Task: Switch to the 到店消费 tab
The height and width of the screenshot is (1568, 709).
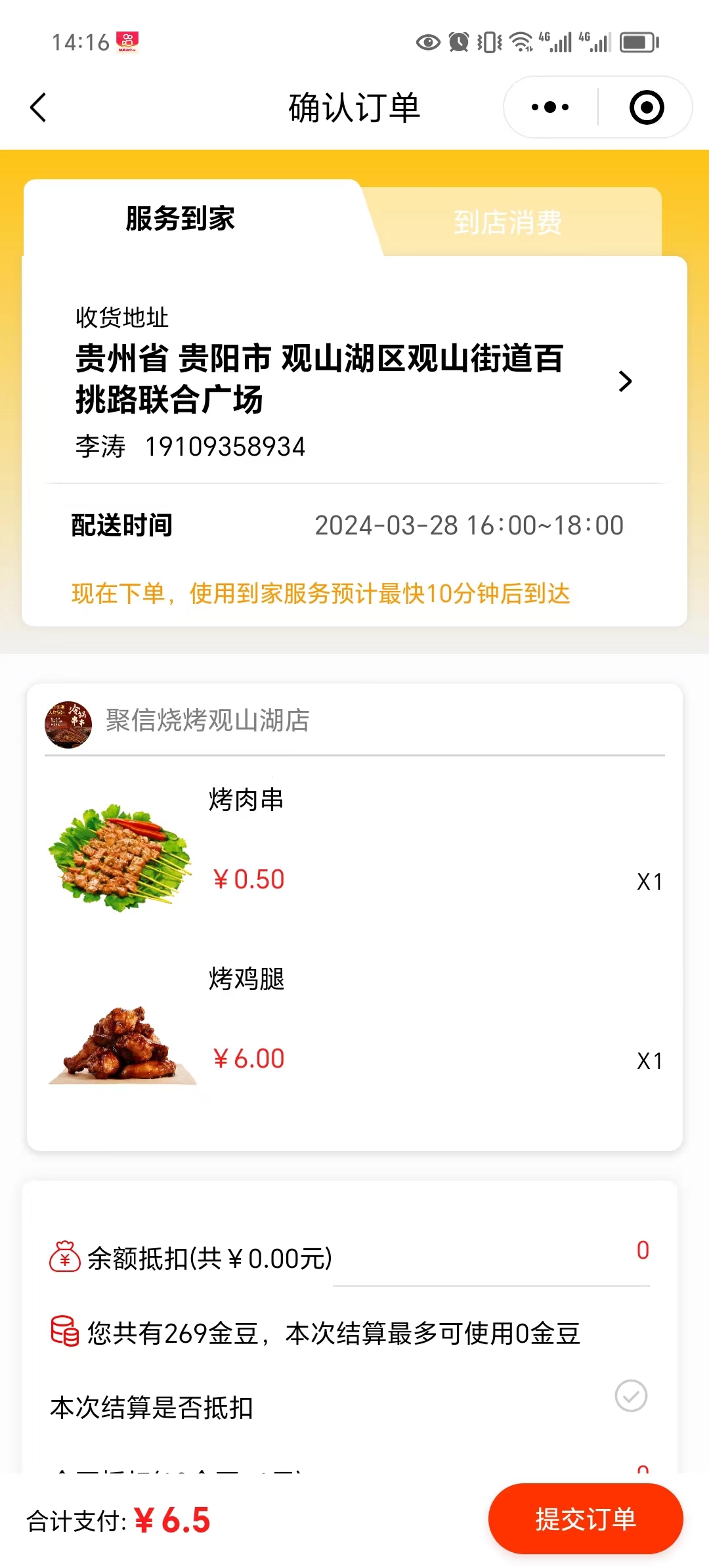Action: (x=508, y=222)
